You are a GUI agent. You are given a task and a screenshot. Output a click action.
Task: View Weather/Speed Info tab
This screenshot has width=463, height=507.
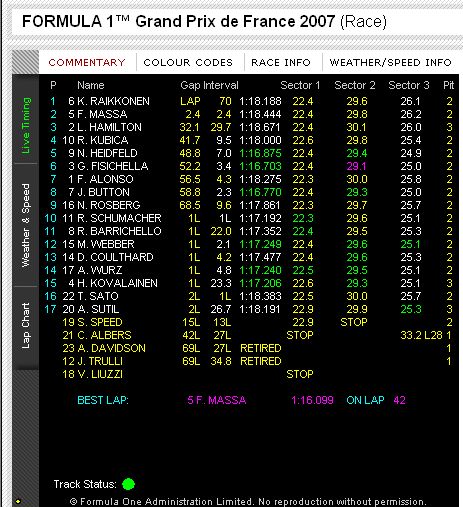390,62
